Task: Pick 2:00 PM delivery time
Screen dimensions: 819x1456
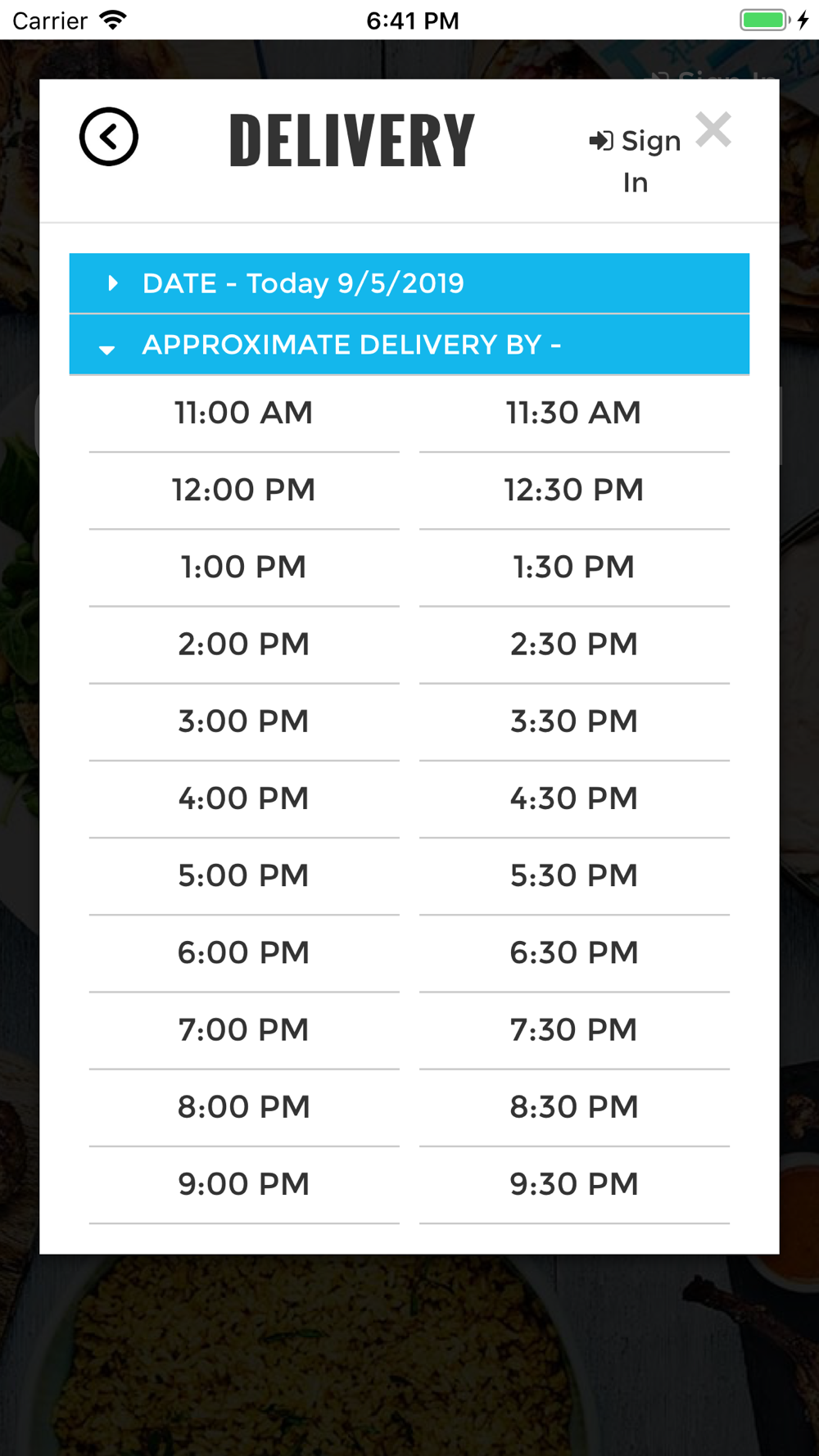Action: 243,644
